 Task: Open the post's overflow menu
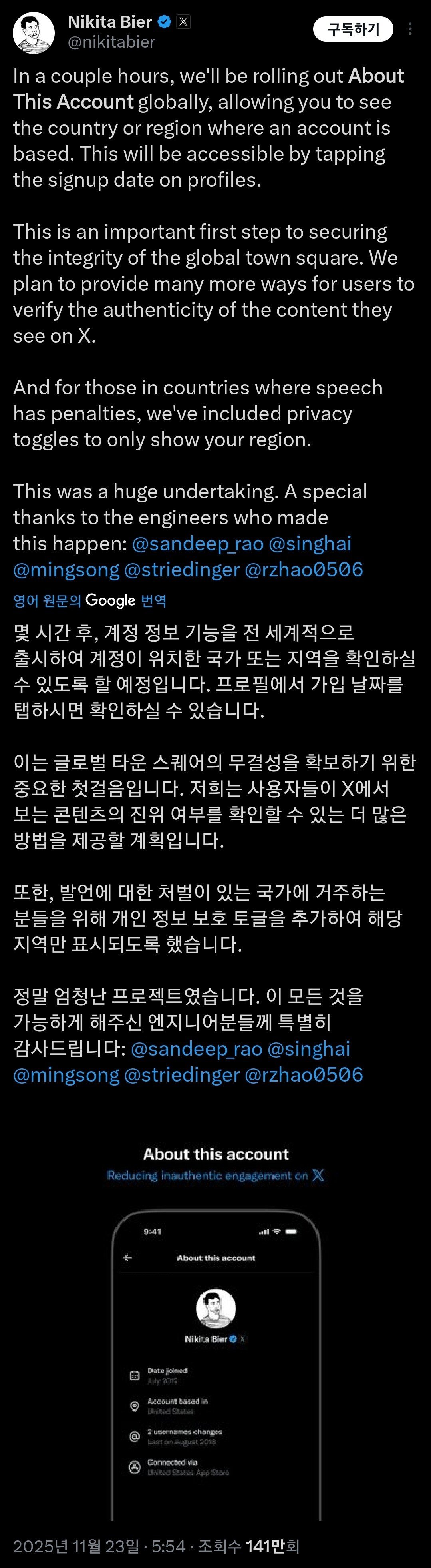pos(410,29)
